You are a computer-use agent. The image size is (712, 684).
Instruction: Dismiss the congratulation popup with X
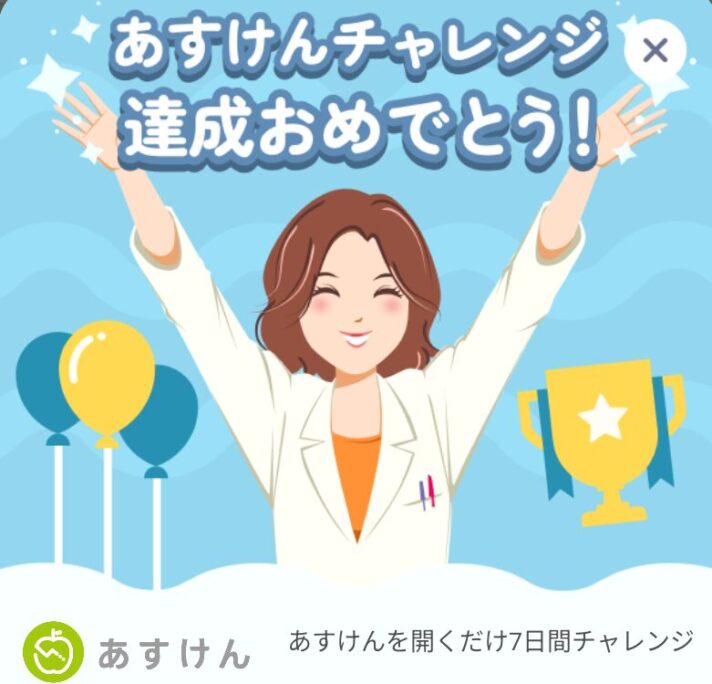655,50
